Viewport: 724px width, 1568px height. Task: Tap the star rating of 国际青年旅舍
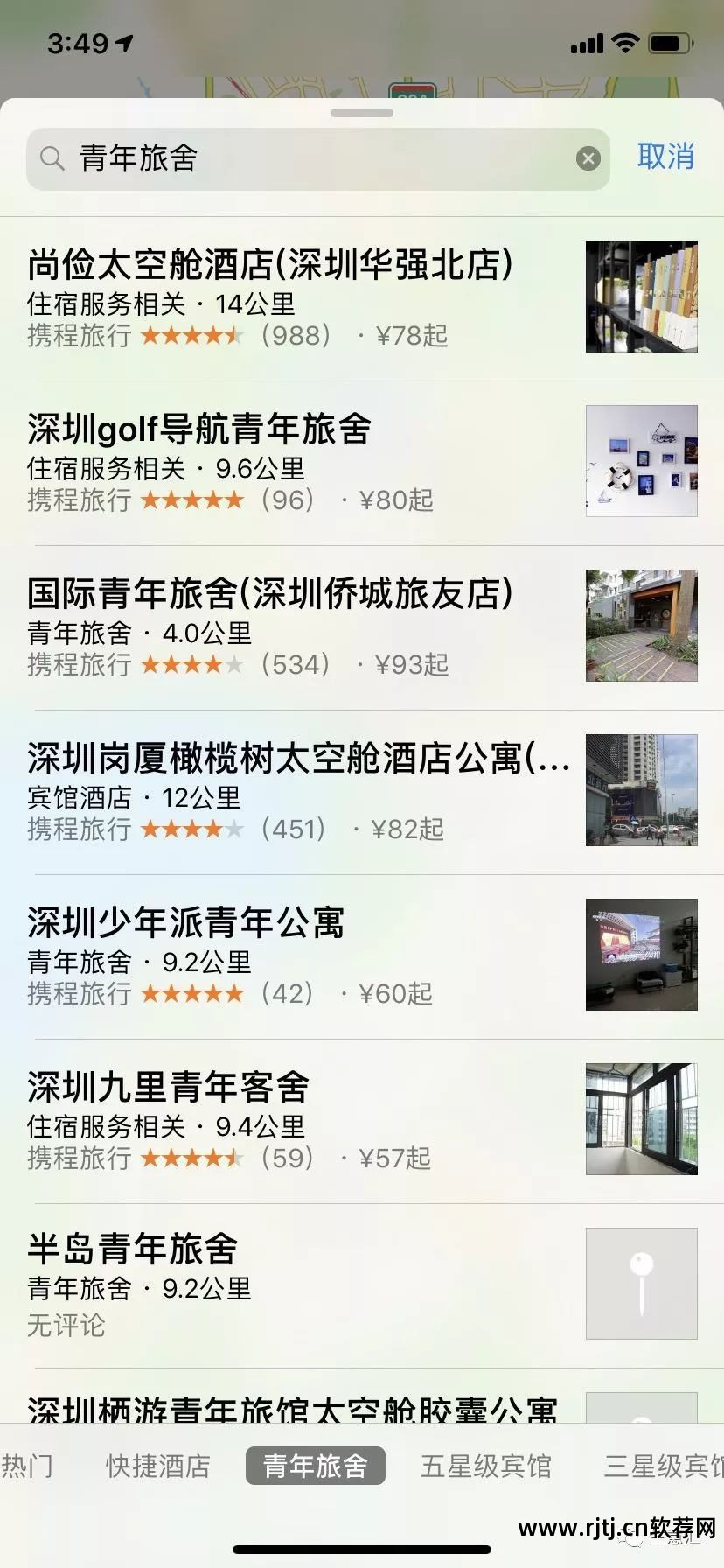192,664
